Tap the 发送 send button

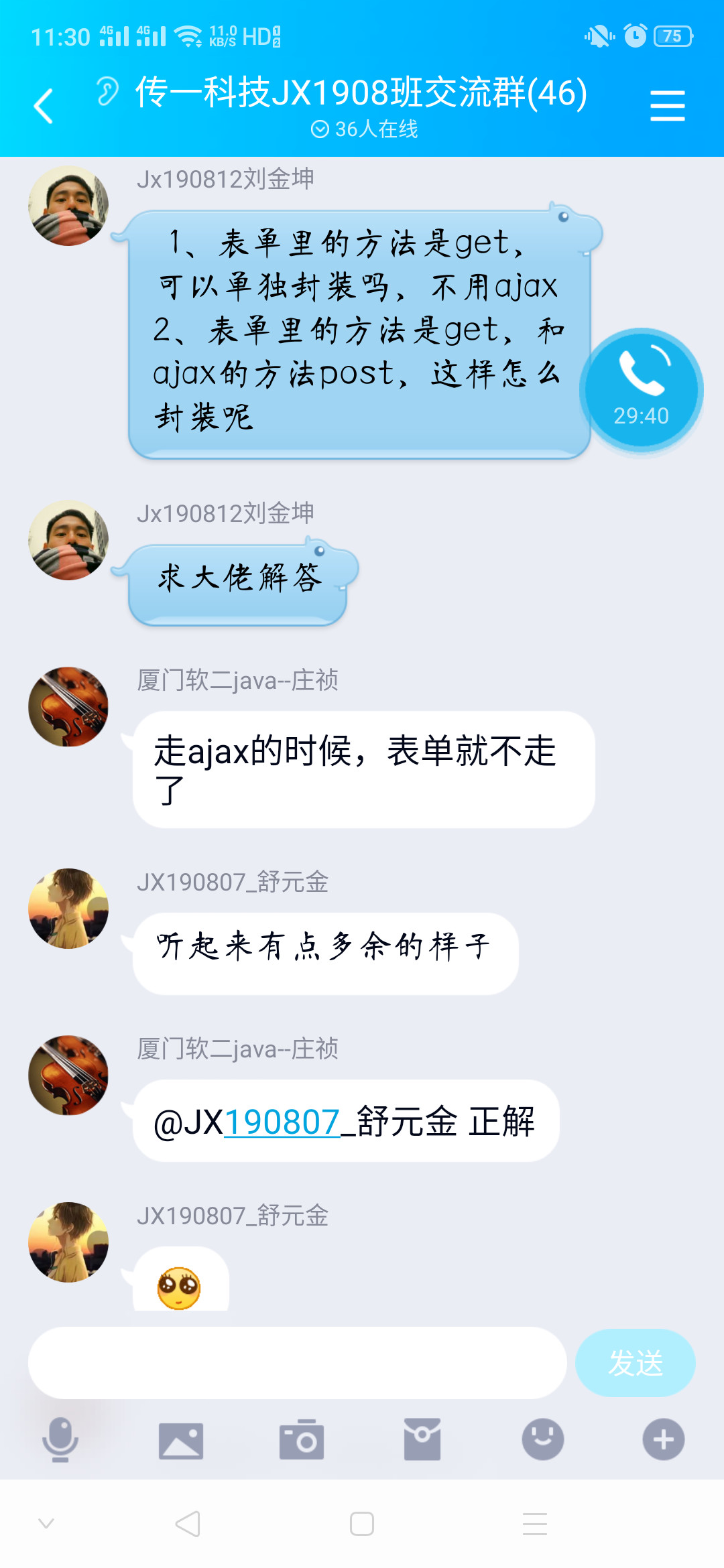tap(635, 1363)
